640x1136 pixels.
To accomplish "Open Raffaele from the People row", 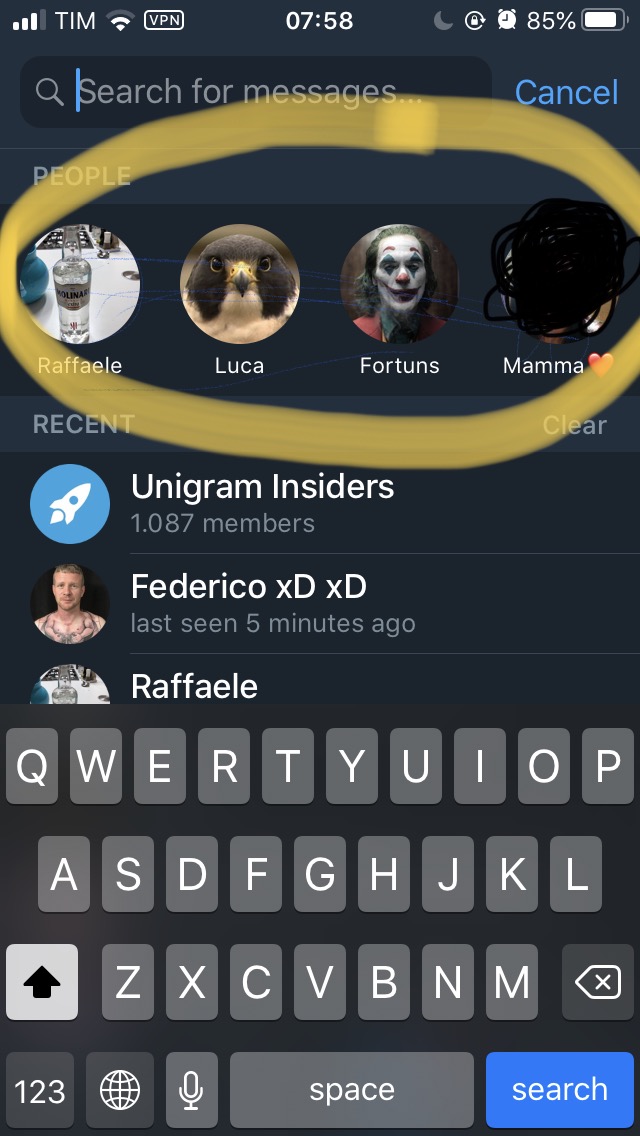I will [80, 290].
